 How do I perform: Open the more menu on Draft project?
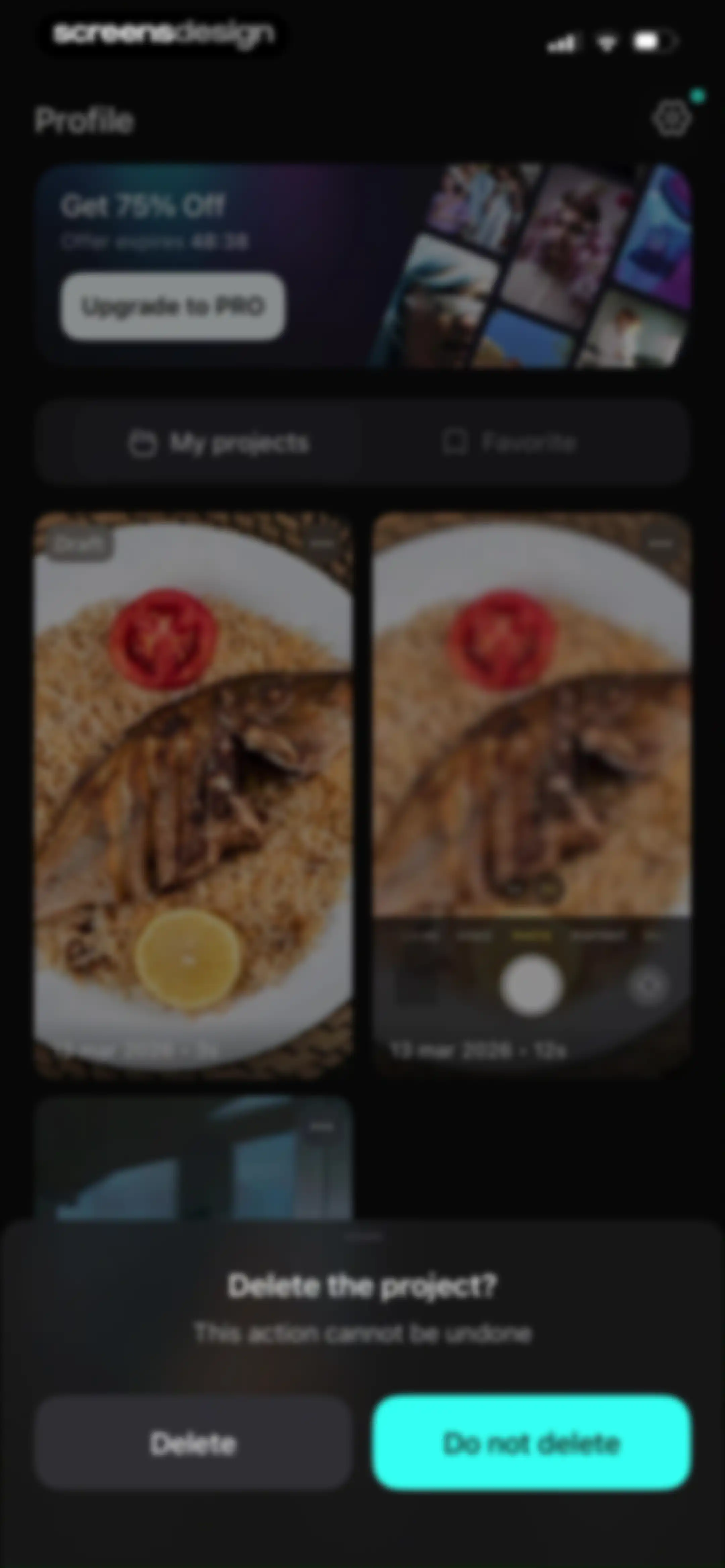(323, 543)
